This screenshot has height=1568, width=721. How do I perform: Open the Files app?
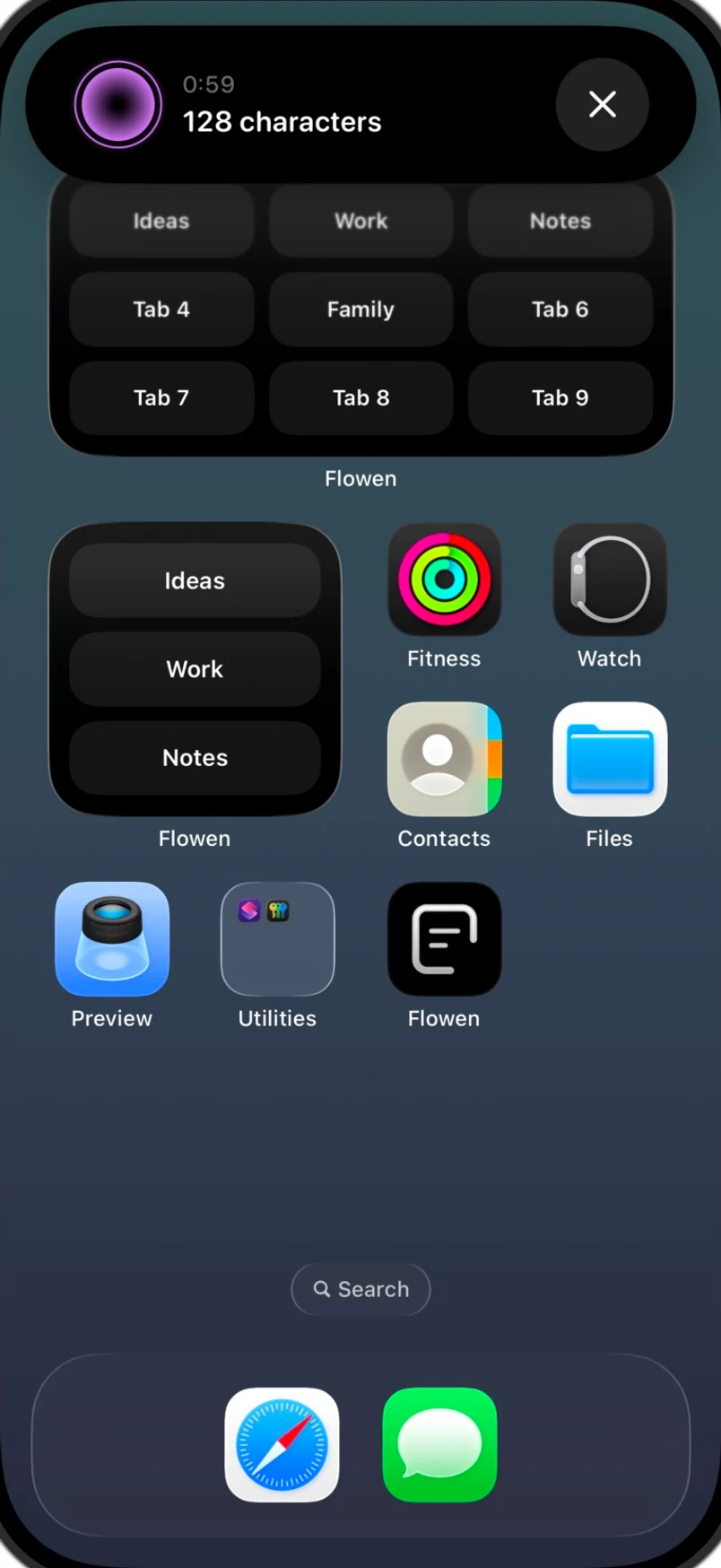point(610,759)
